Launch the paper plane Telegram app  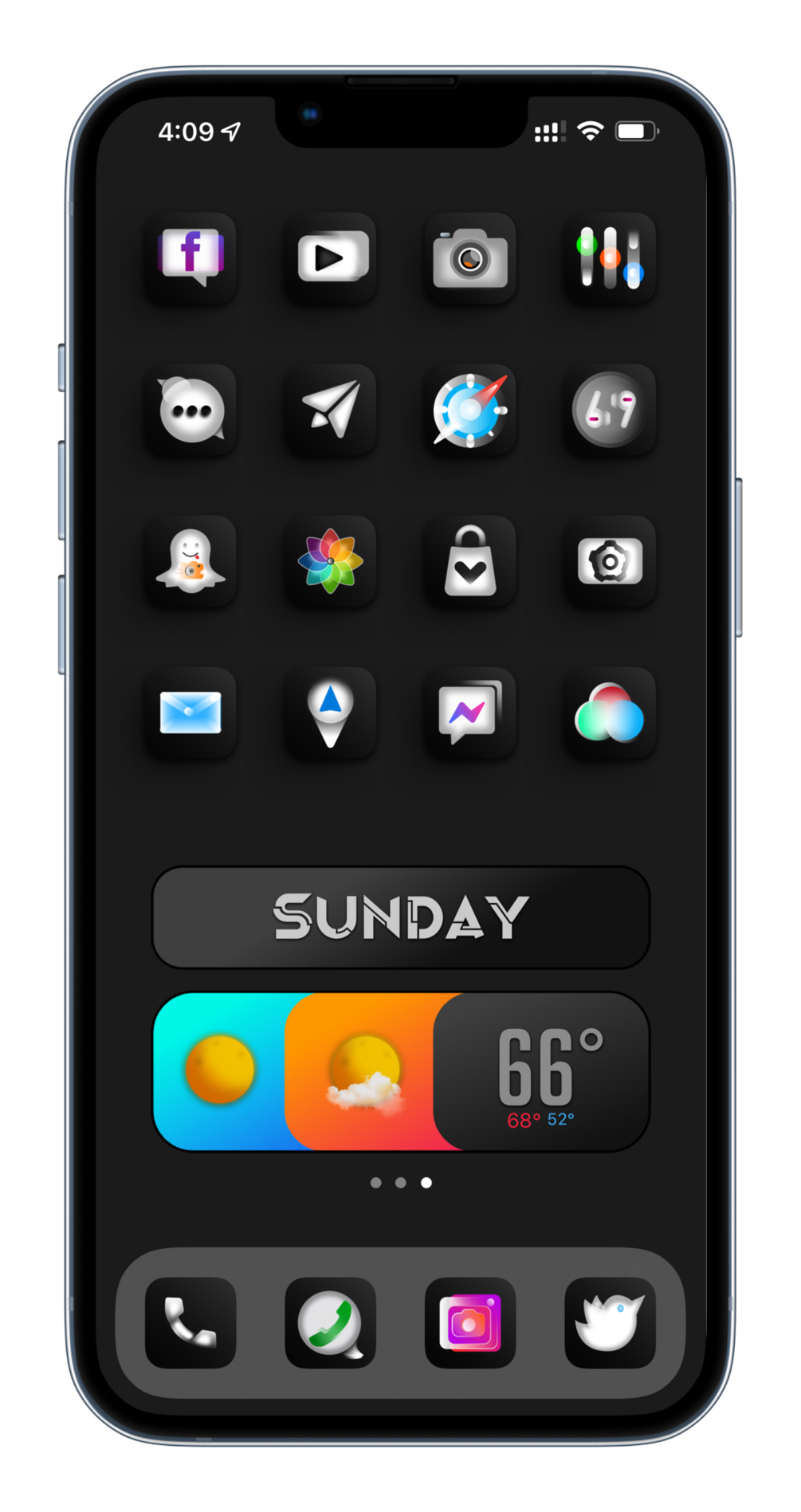(331, 410)
